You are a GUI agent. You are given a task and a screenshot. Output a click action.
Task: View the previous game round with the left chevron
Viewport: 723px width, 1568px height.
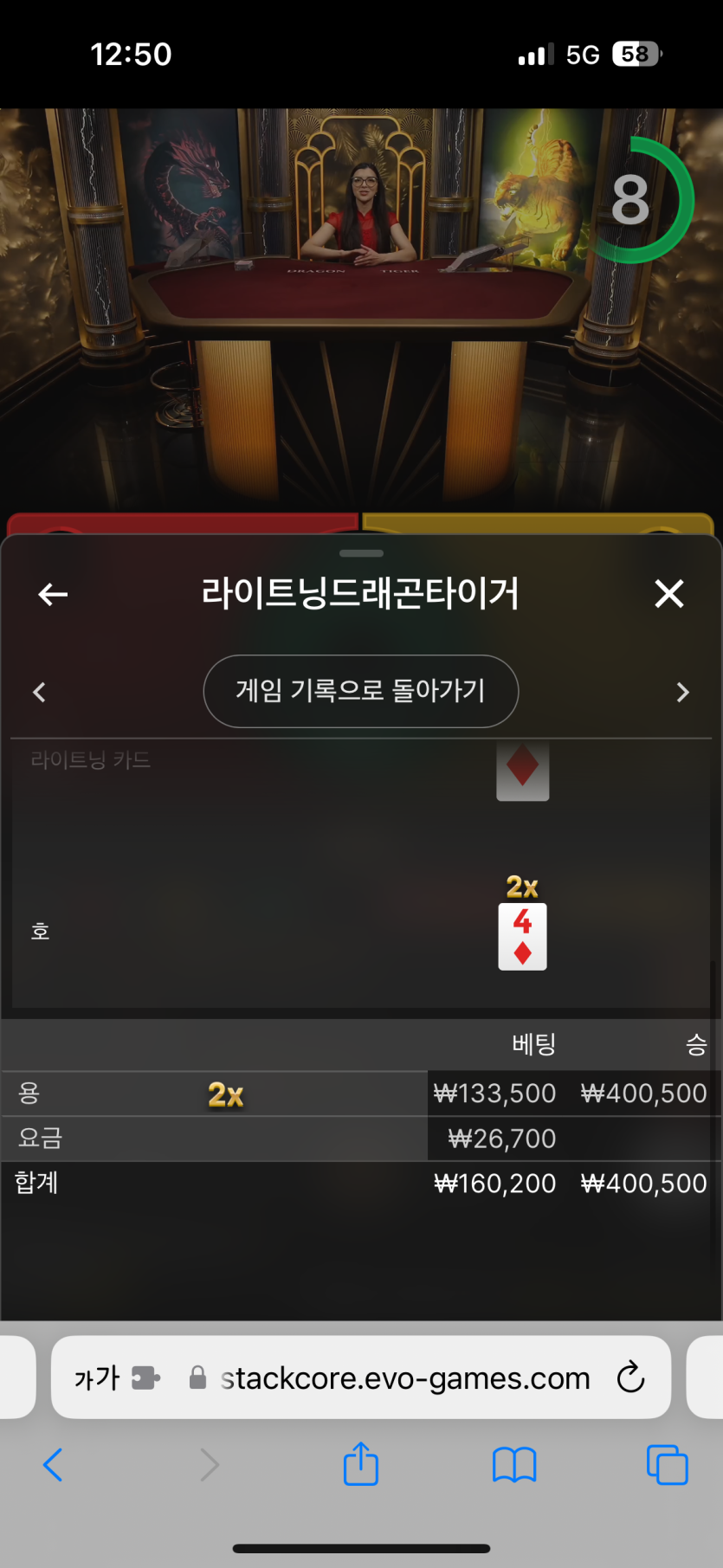click(x=39, y=692)
